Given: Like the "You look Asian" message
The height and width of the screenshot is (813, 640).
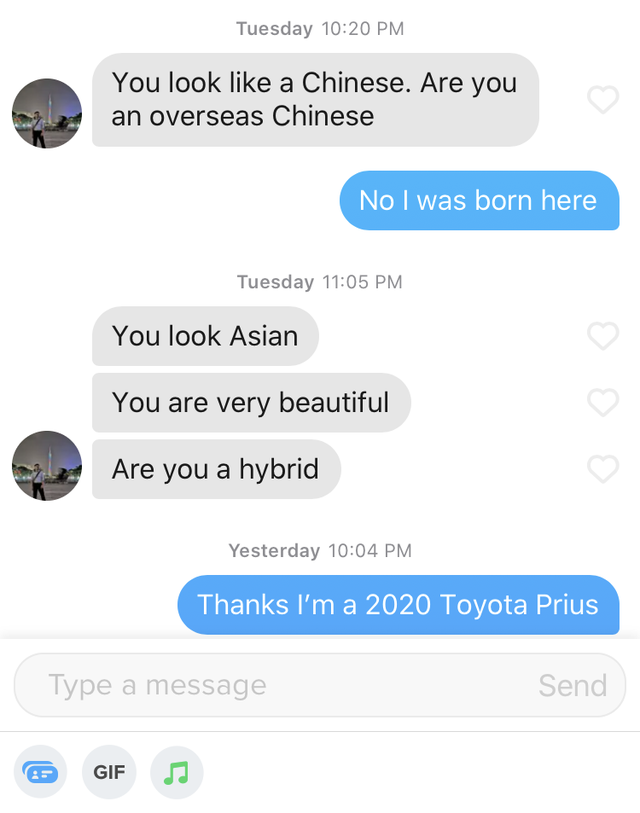Looking at the screenshot, I should tap(602, 336).
